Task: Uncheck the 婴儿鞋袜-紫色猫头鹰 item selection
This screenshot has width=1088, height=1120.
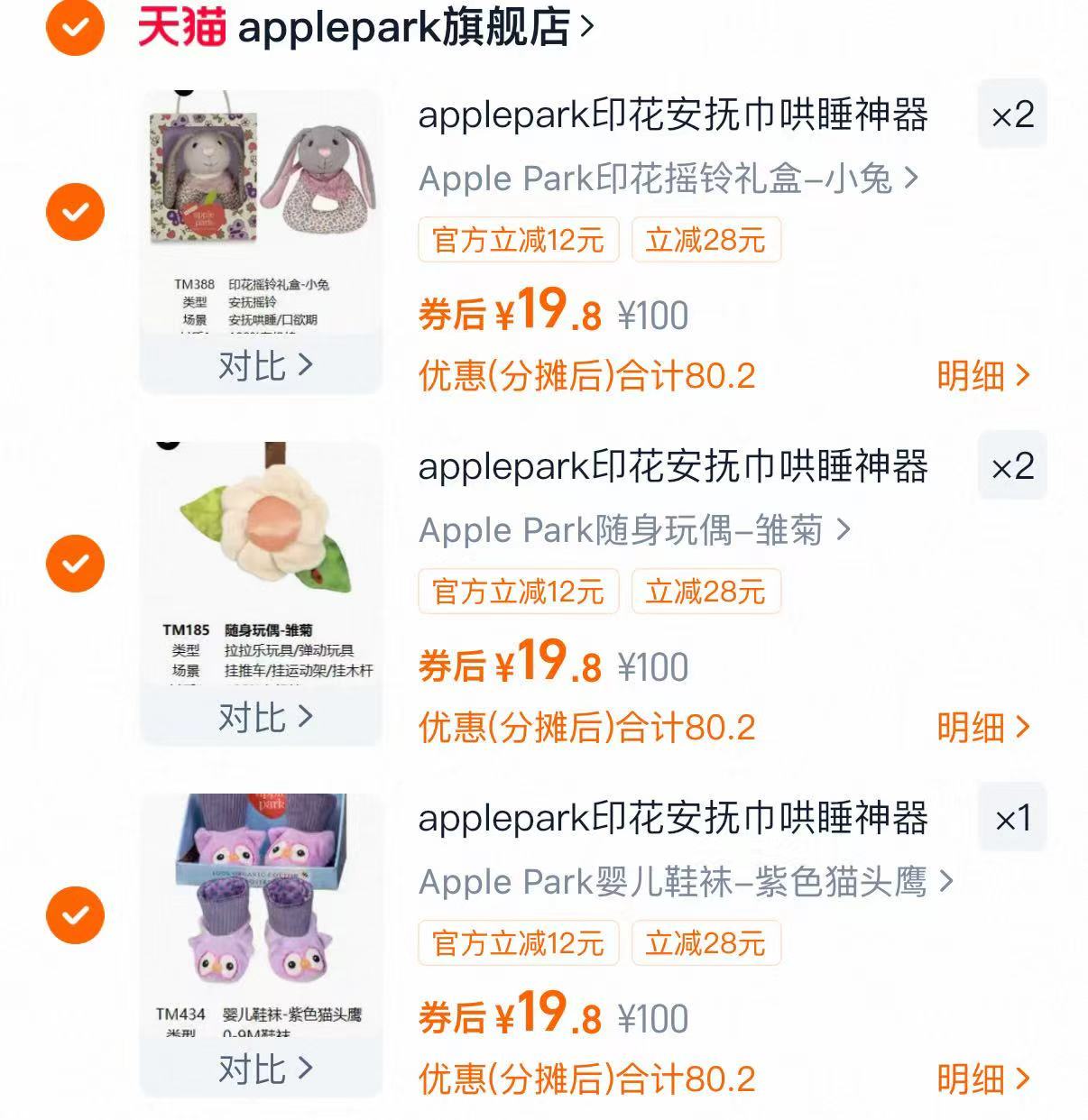Action: (x=75, y=916)
